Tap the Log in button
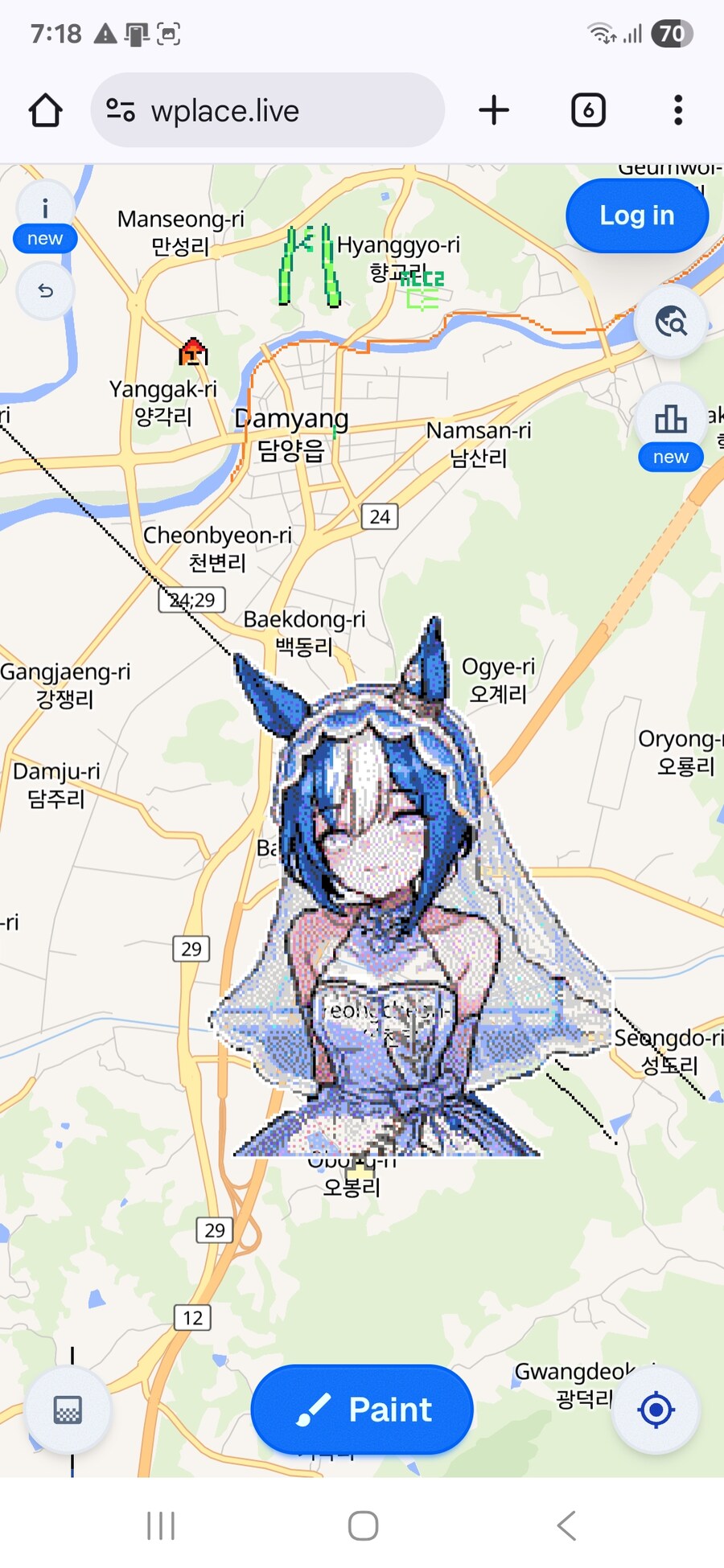This screenshot has height=1568, width=724. click(x=636, y=215)
